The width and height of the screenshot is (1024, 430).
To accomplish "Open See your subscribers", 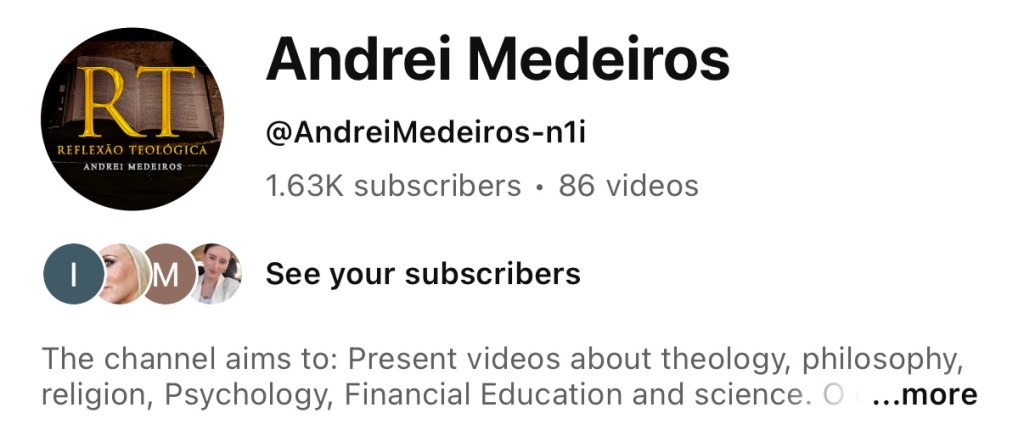I will (422, 274).
